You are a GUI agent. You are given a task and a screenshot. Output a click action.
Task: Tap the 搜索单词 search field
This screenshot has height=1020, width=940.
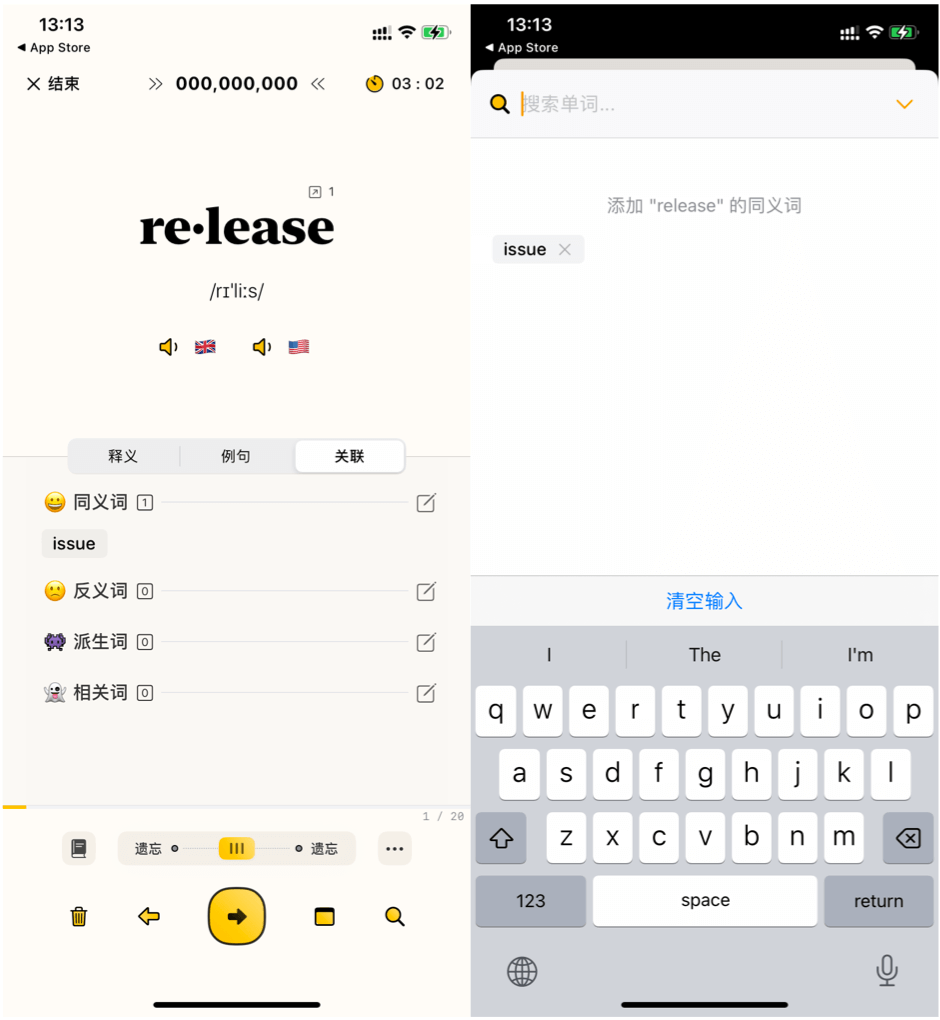click(690, 104)
